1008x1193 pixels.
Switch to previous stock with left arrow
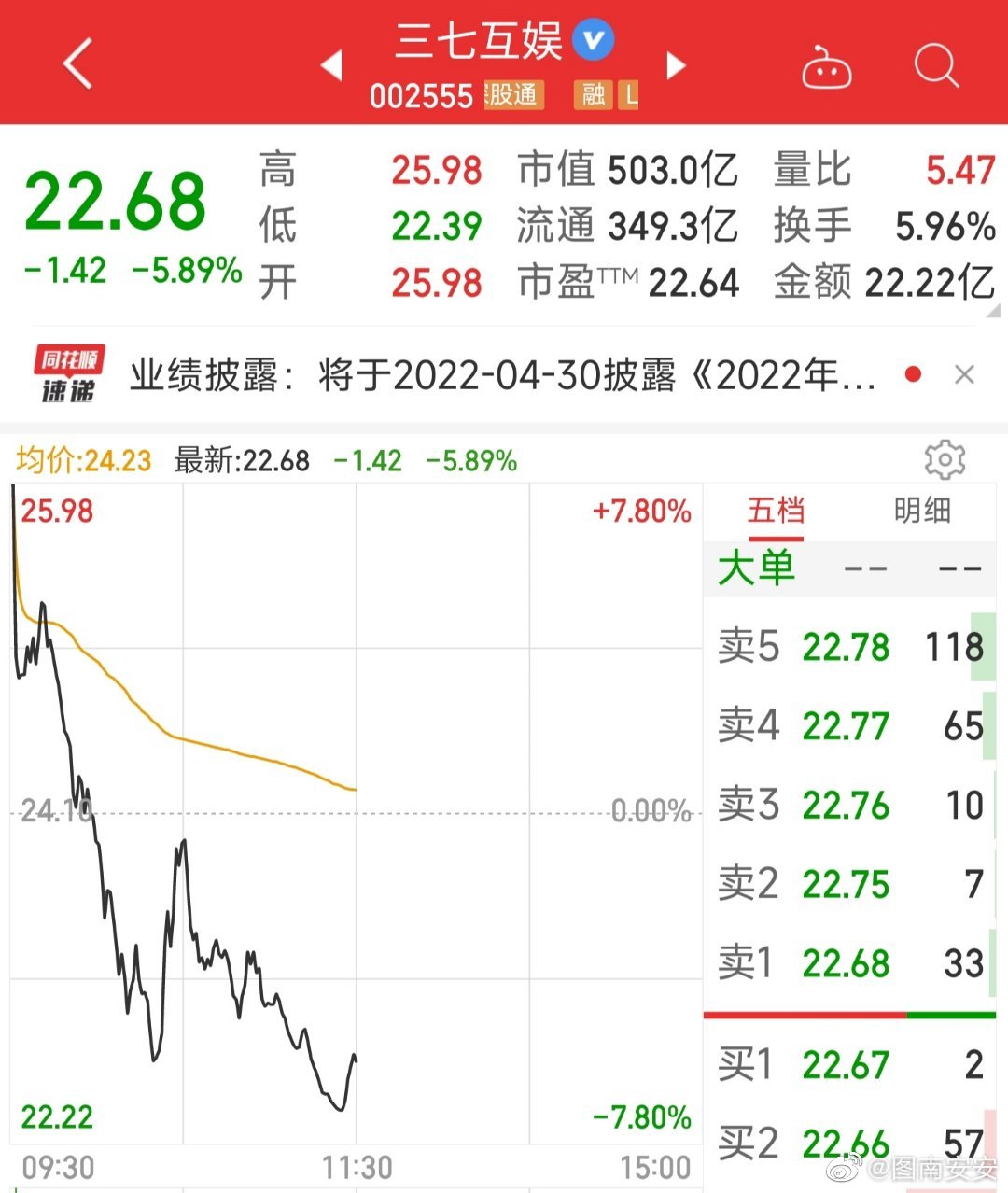pos(331,65)
